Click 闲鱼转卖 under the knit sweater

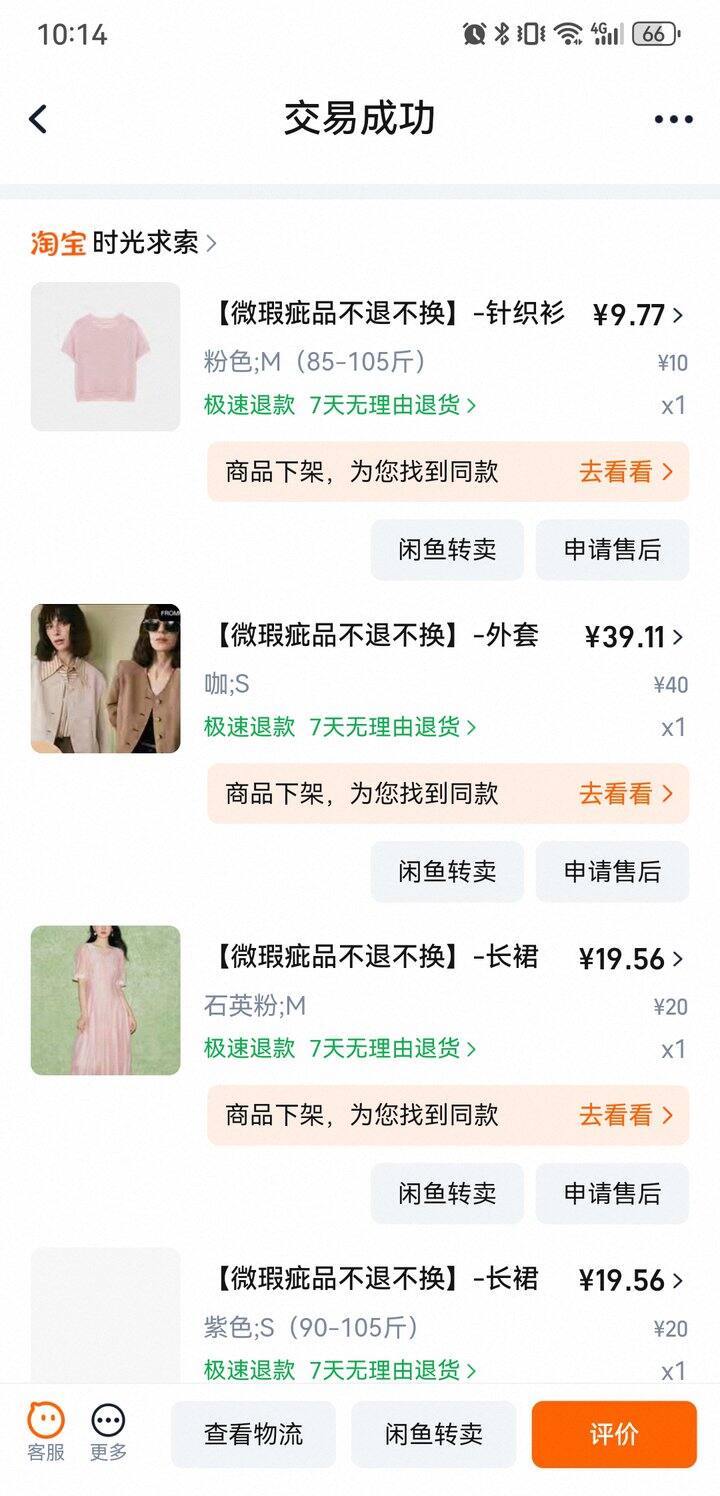point(447,549)
